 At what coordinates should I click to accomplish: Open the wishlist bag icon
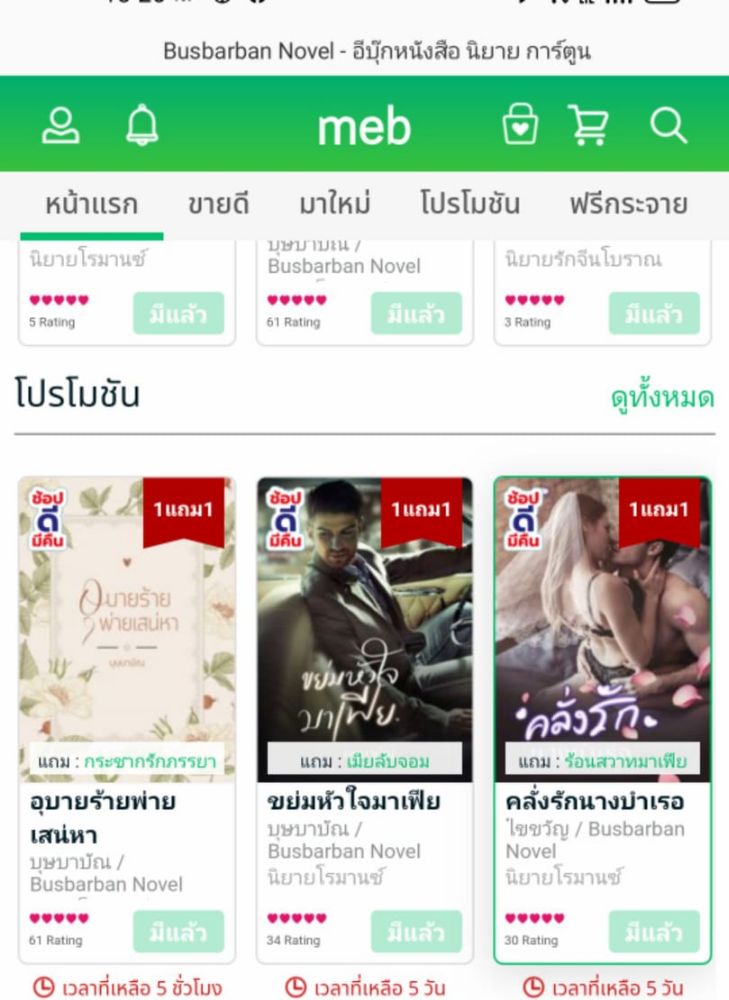coord(519,127)
